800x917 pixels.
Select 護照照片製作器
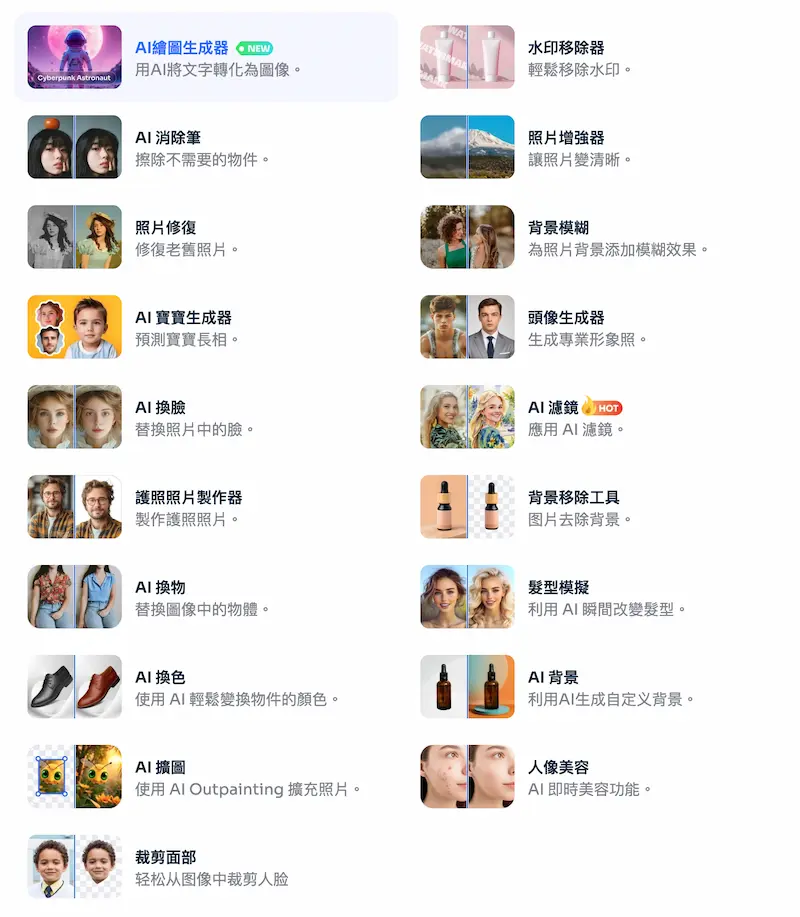(x=189, y=498)
